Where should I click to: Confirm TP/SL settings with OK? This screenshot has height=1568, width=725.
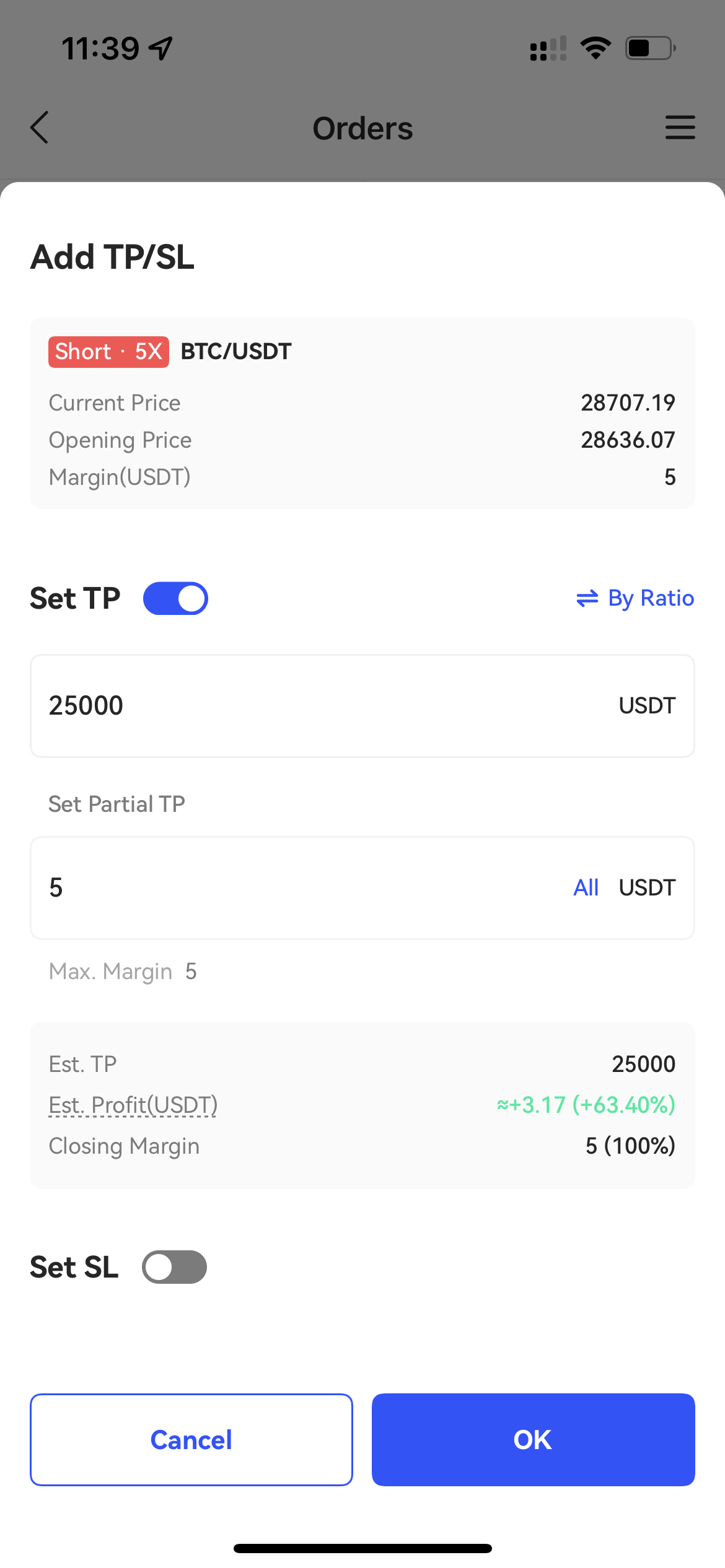tap(533, 1440)
